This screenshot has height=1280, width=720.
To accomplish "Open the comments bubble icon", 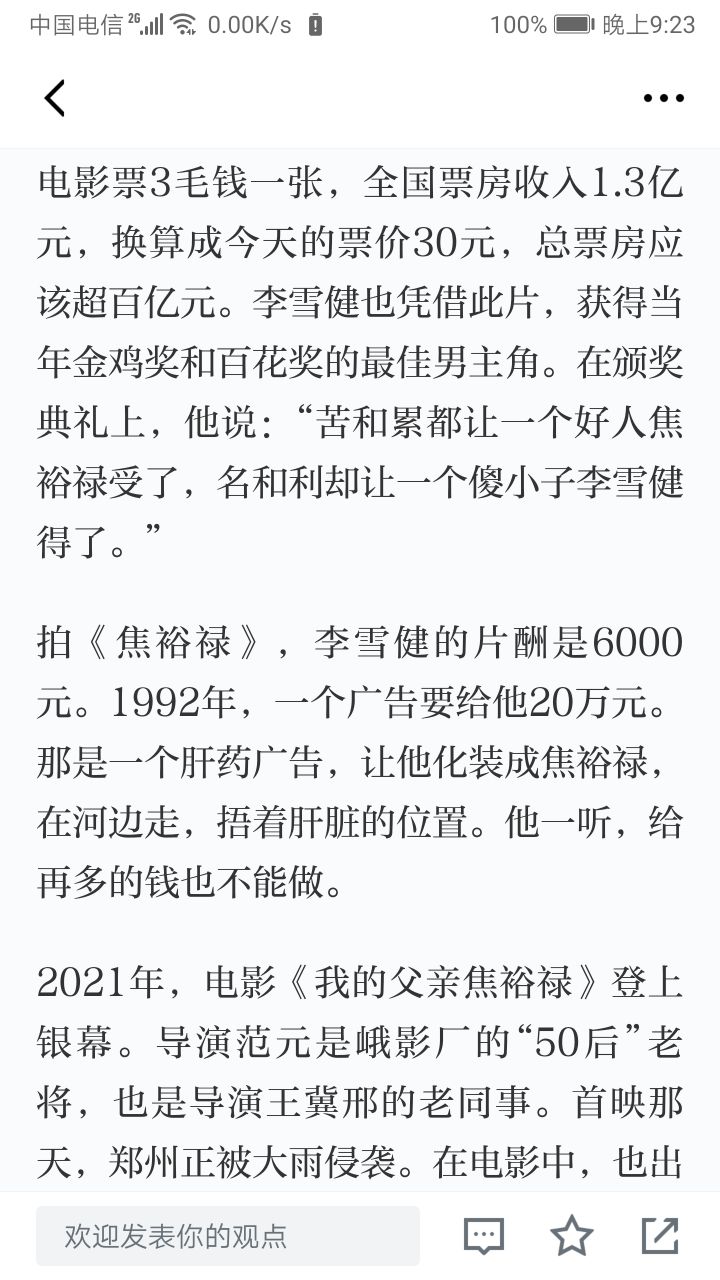I will [x=484, y=1236].
